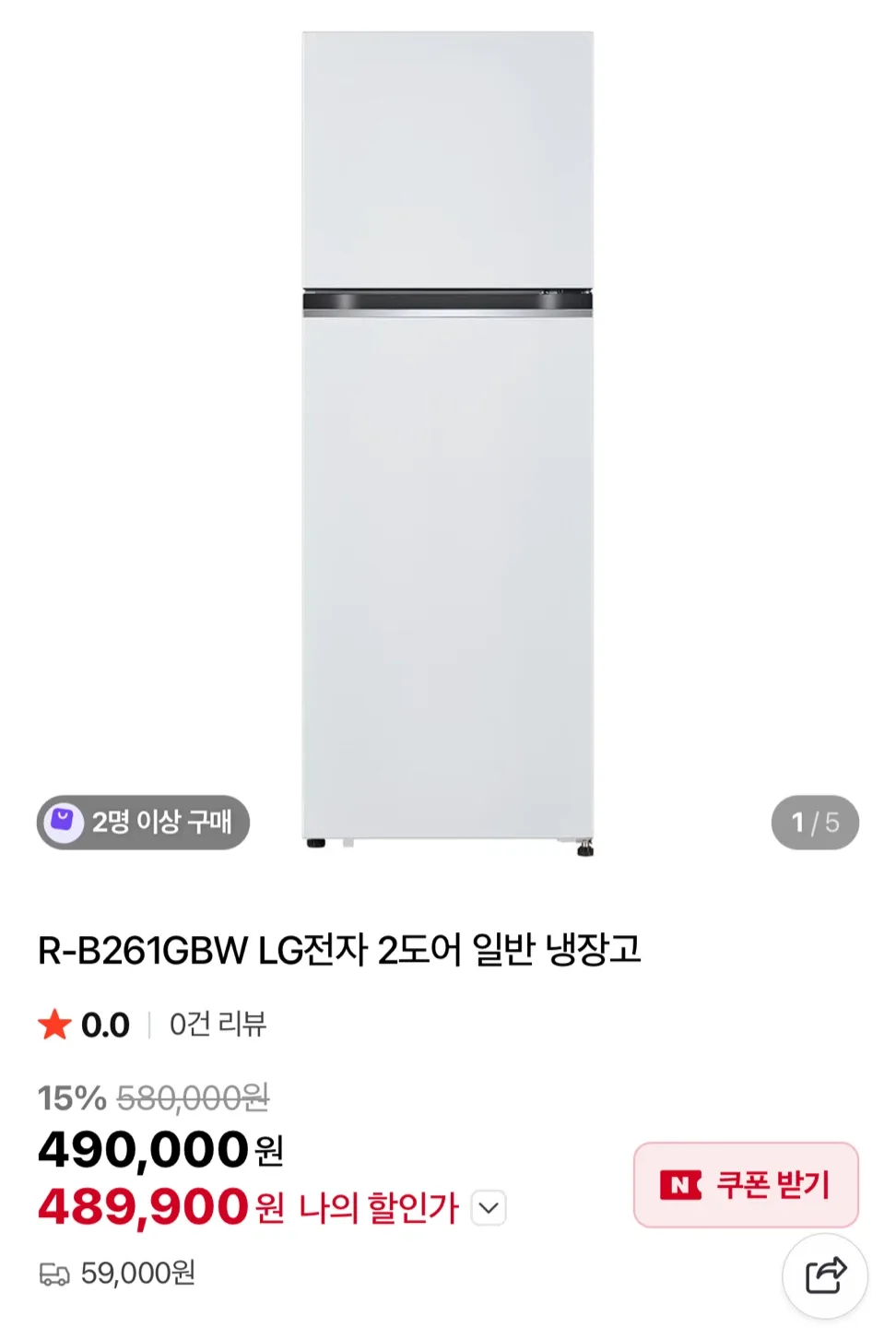The width and height of the screenshot is (896, 1328).
Task: Expand the 나의 할인가 discount details
Action: pos(489,1207)
